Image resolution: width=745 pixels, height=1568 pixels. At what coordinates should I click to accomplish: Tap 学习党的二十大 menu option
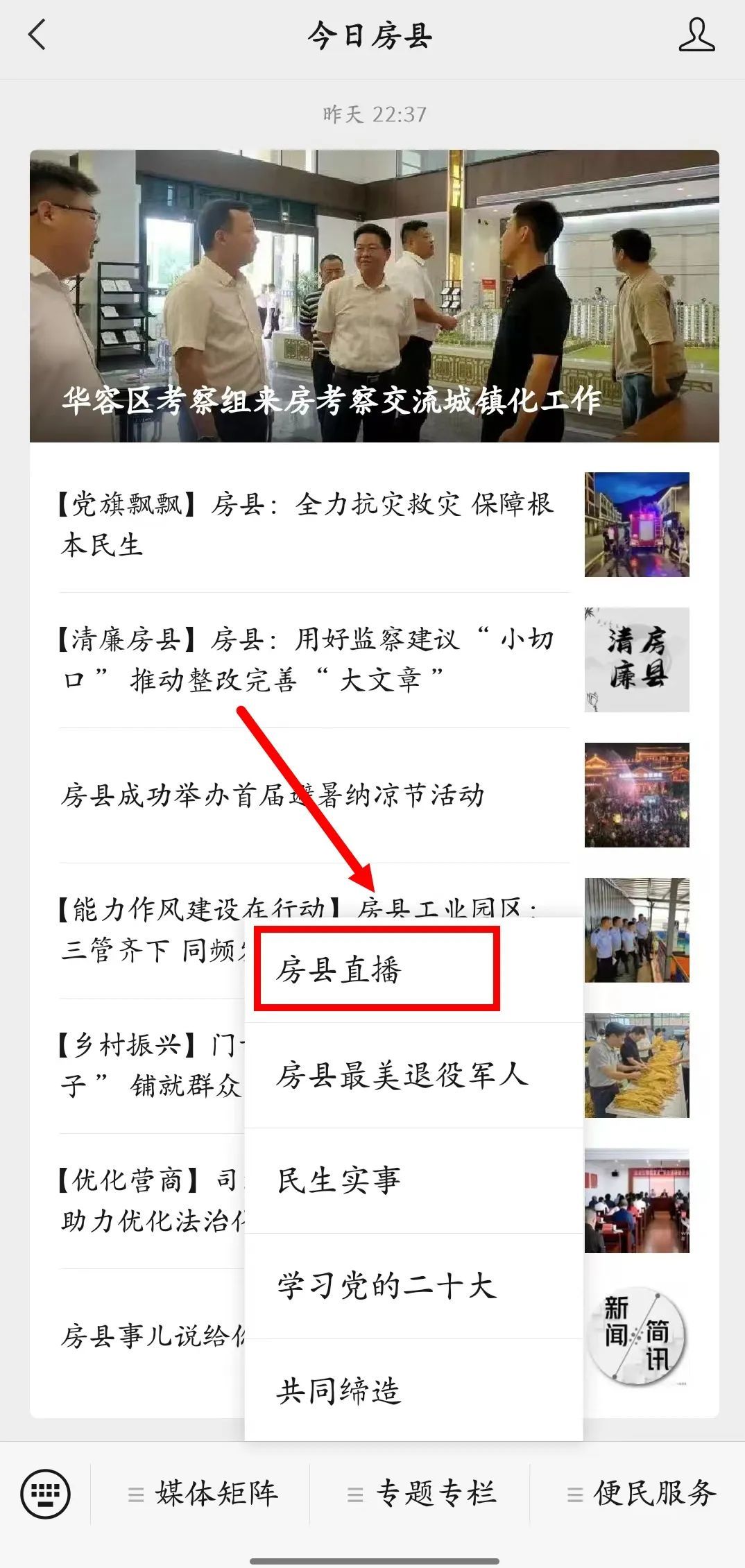386,1286
